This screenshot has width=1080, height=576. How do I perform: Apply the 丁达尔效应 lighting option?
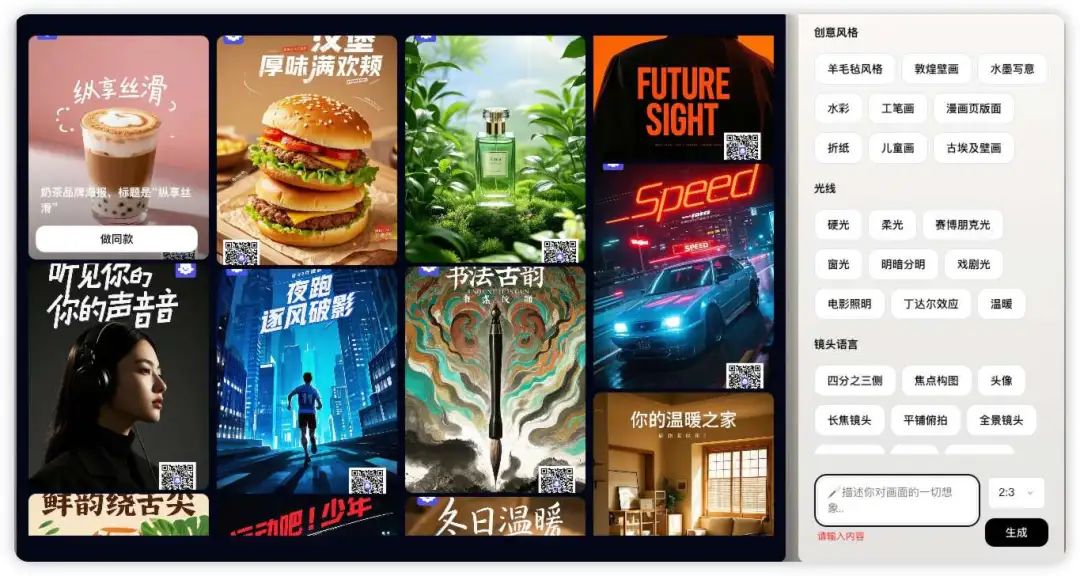(930, 304)
